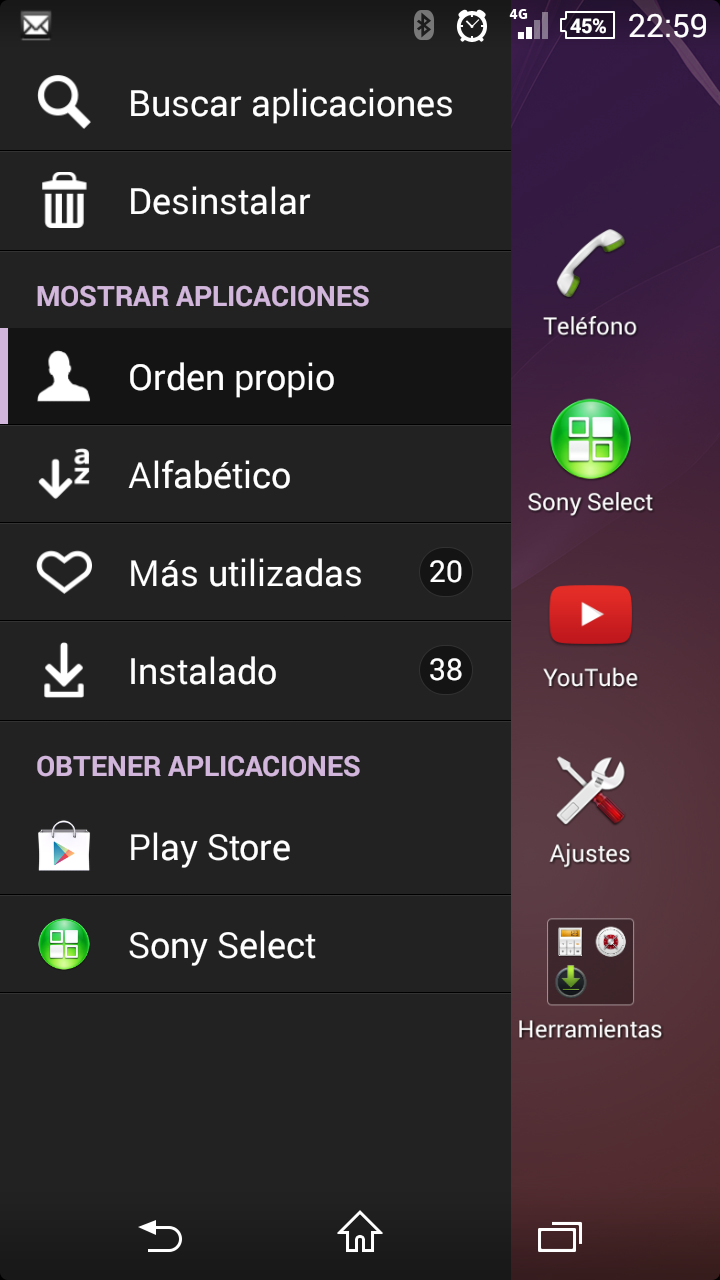Image resolution: width=720 pixels, height=1280 pixels.
Task: Open the recent apps button
Action: 559,1238
